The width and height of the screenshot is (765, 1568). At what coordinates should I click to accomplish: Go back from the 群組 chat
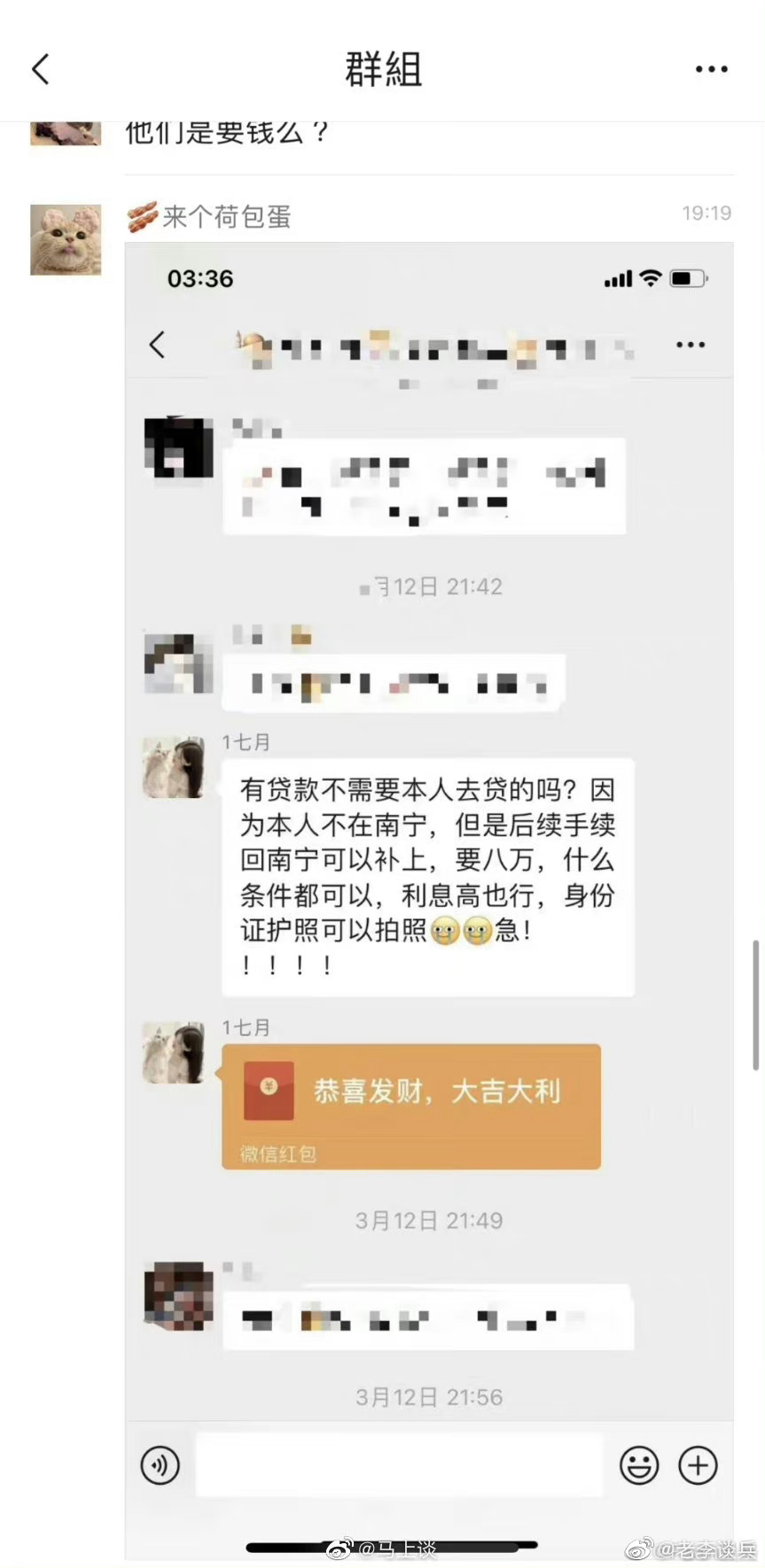click(x=41, y=69)
